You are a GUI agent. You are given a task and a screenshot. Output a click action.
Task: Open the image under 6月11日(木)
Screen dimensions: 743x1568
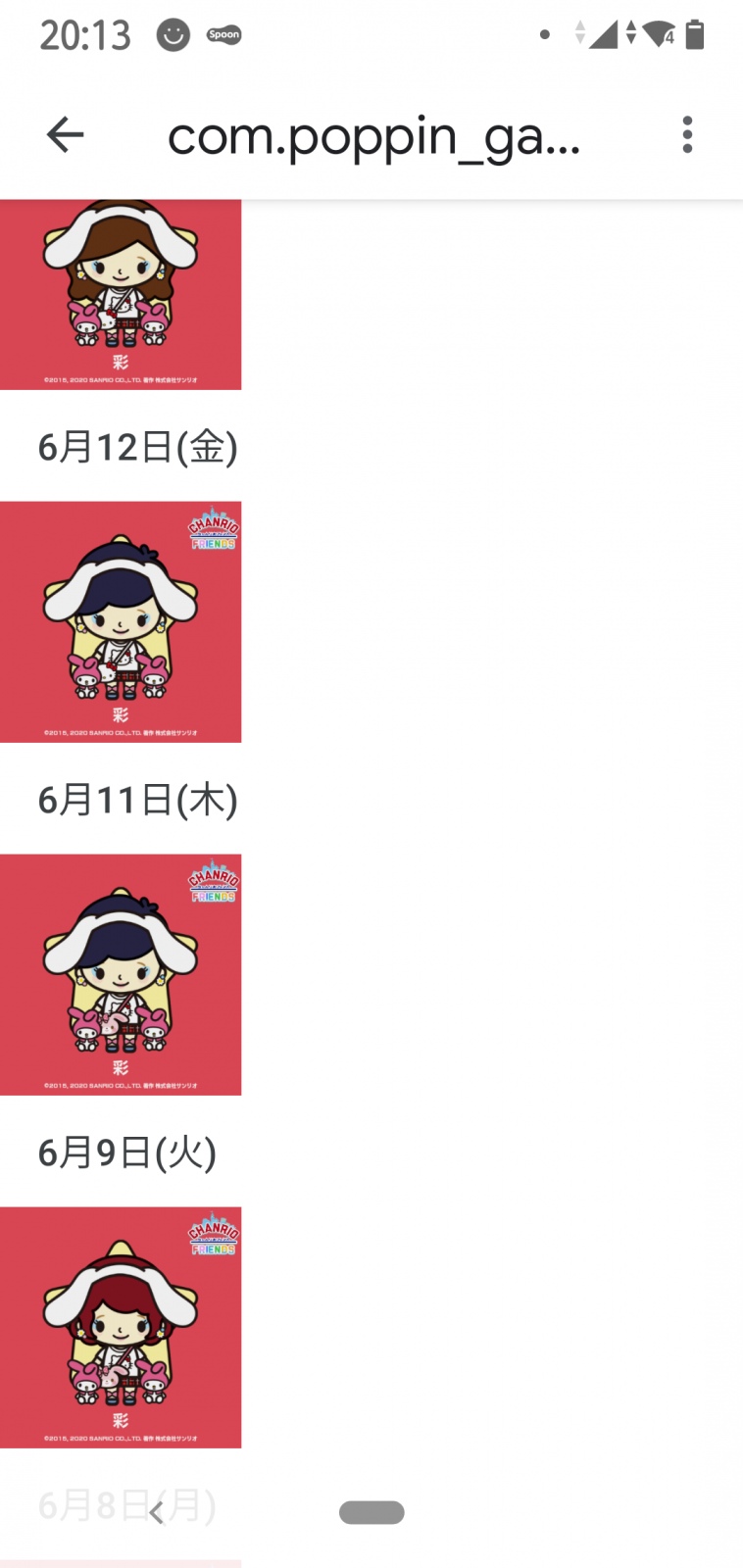click(121, 975)
